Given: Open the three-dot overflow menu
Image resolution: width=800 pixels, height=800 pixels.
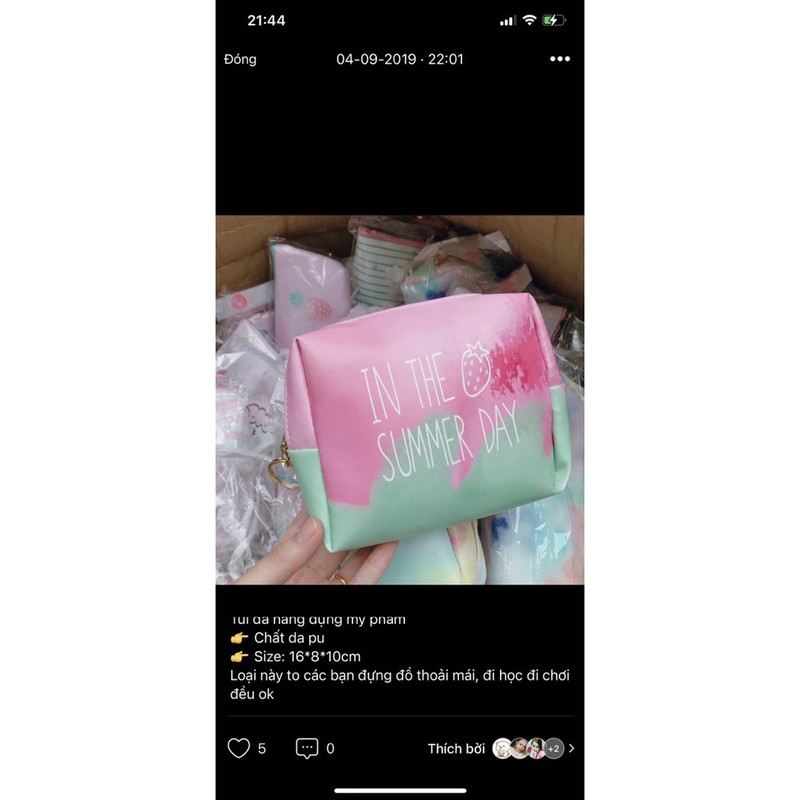Looking at the screenshot, I should 560,59.
